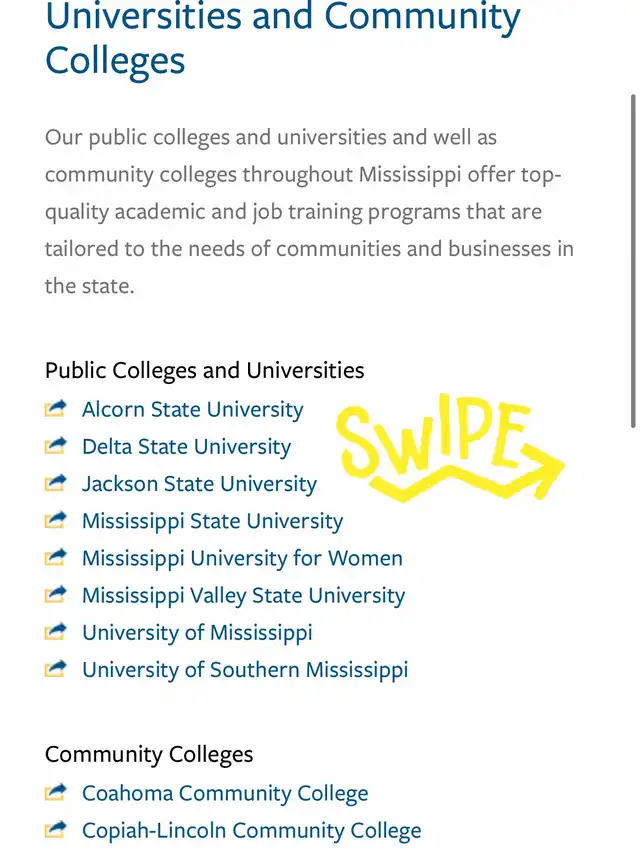This screenshot has width=640, height=855.
Task: Visit the Coahoma Community College link
Action: point(225,793)
